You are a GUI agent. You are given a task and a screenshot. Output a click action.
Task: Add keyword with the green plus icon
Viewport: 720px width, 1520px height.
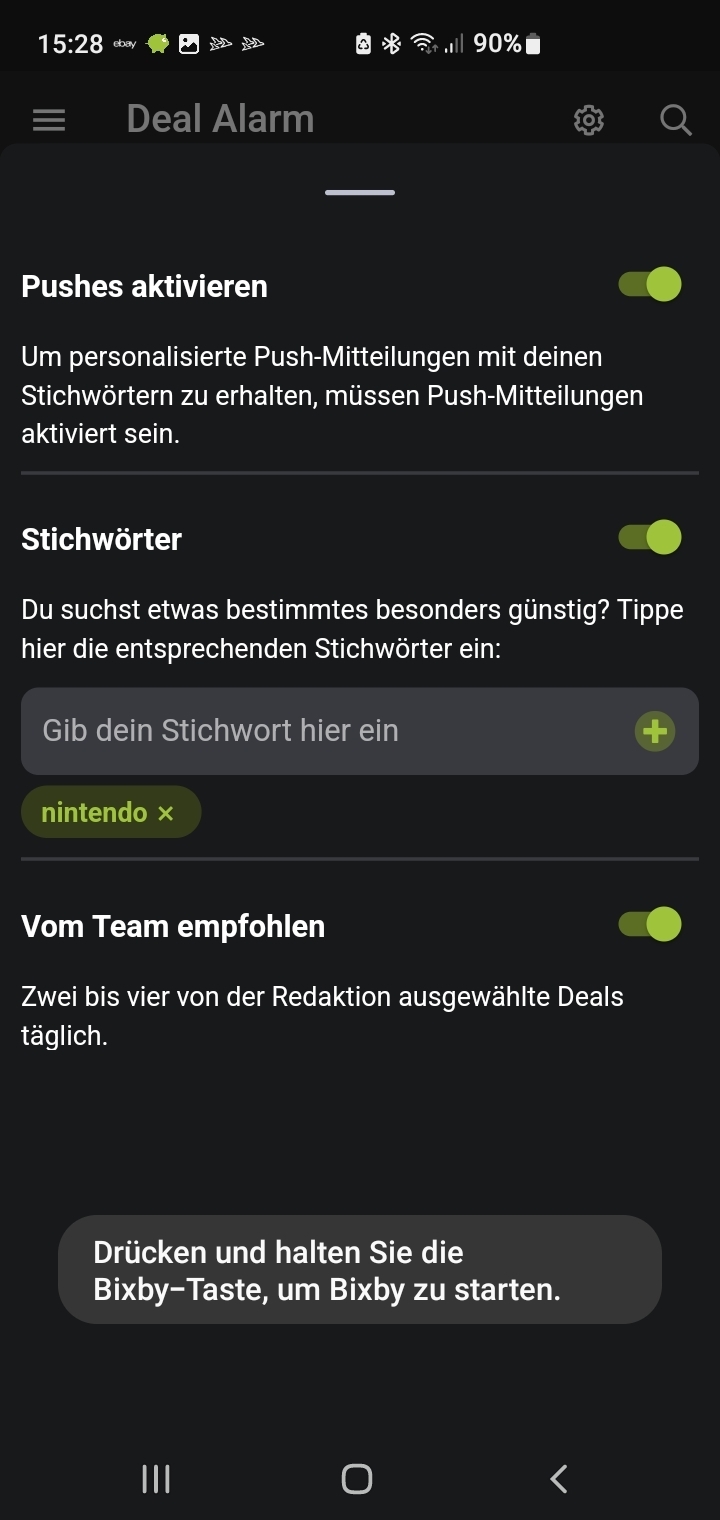655,732
